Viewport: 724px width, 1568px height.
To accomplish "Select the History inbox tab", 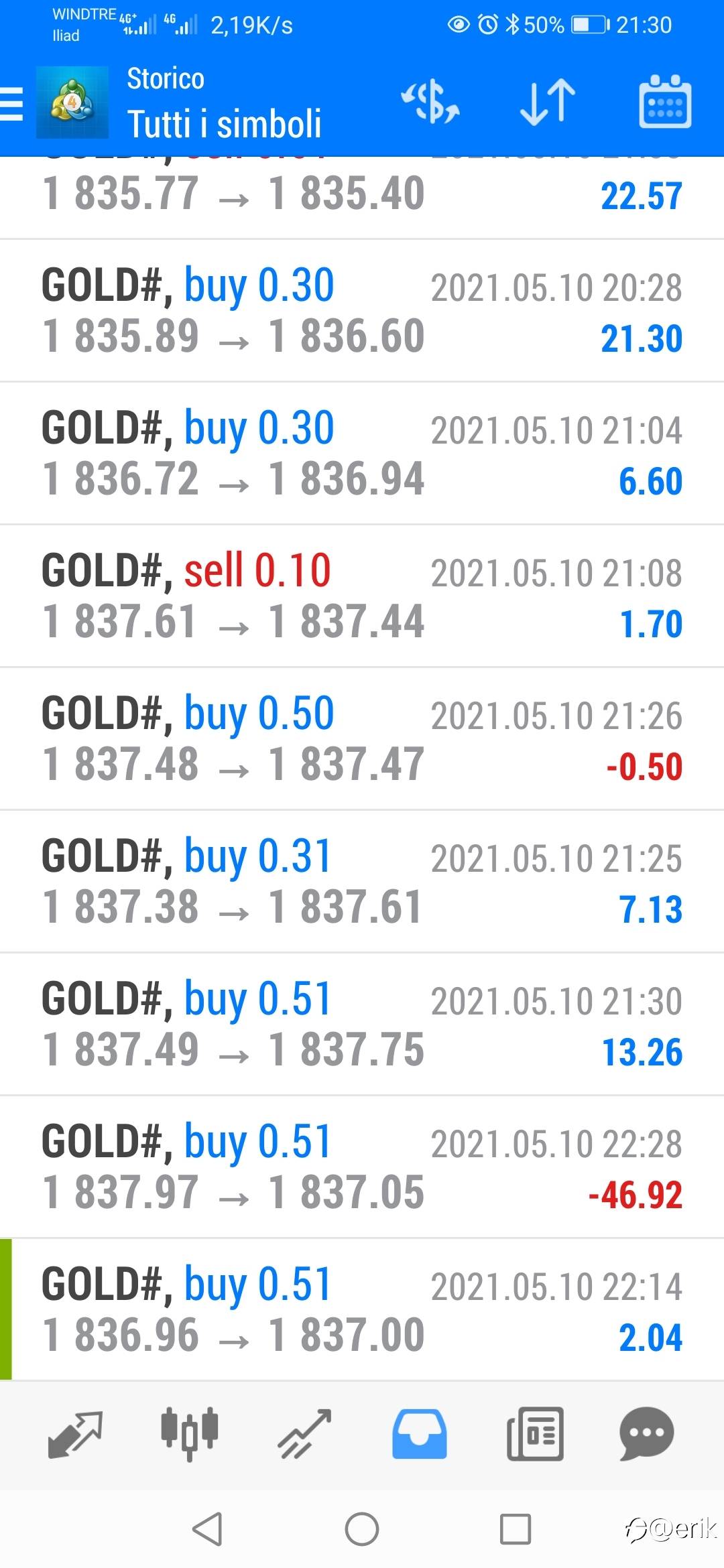I will pyautogui.click(x=419, y=1434).
